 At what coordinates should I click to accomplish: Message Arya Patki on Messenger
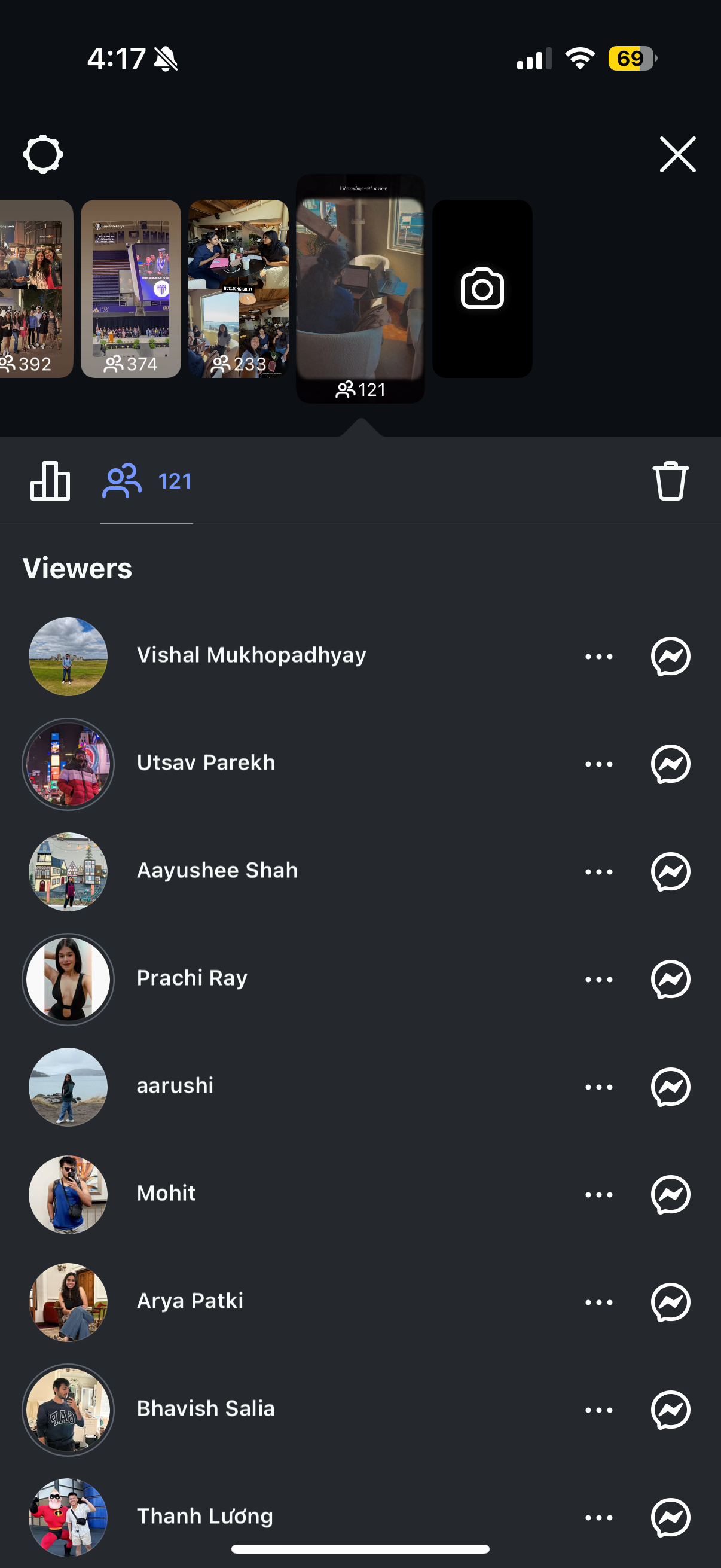tap(670, 1302)
